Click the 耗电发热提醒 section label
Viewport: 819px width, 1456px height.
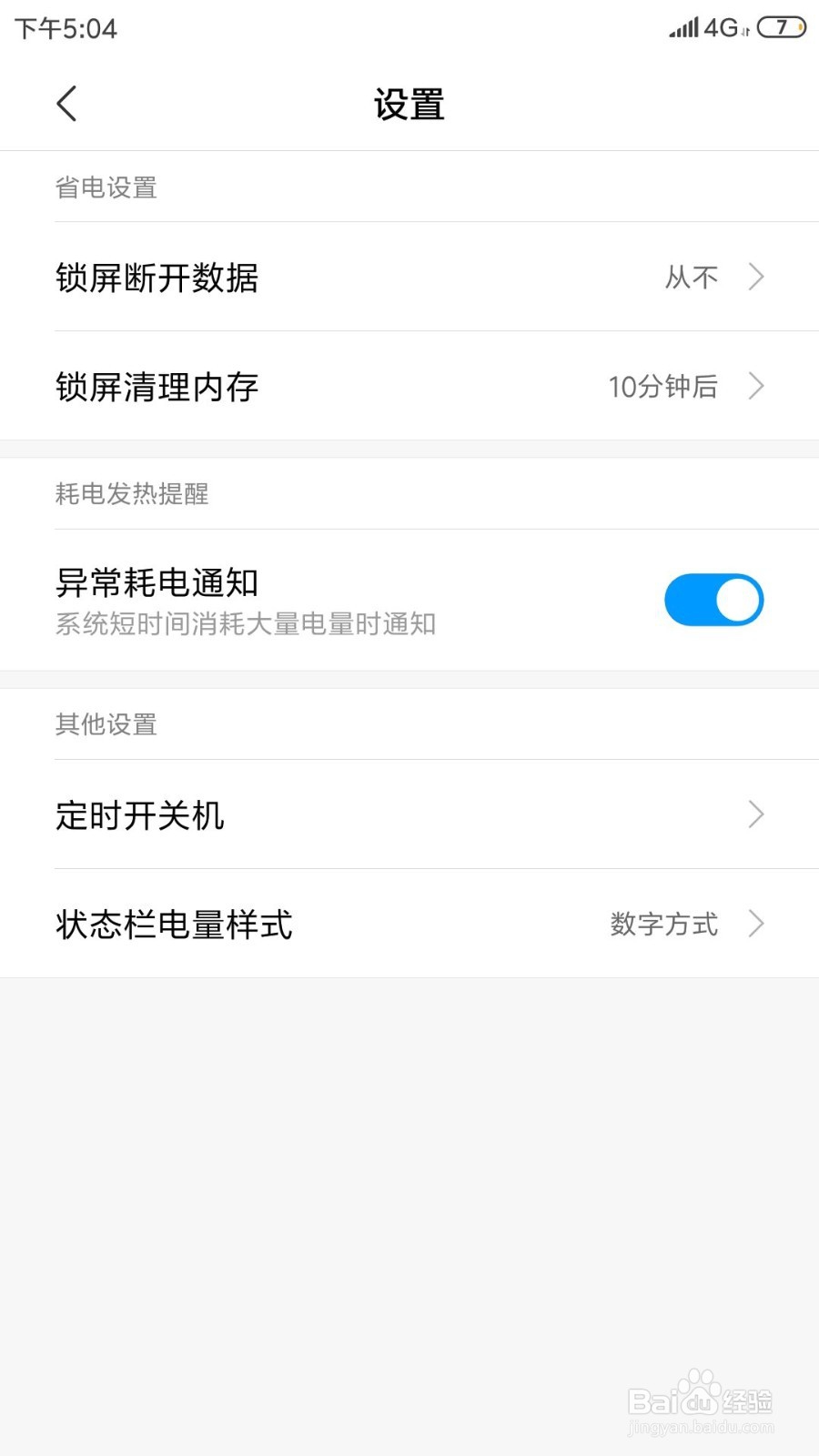tap(131, 494)
